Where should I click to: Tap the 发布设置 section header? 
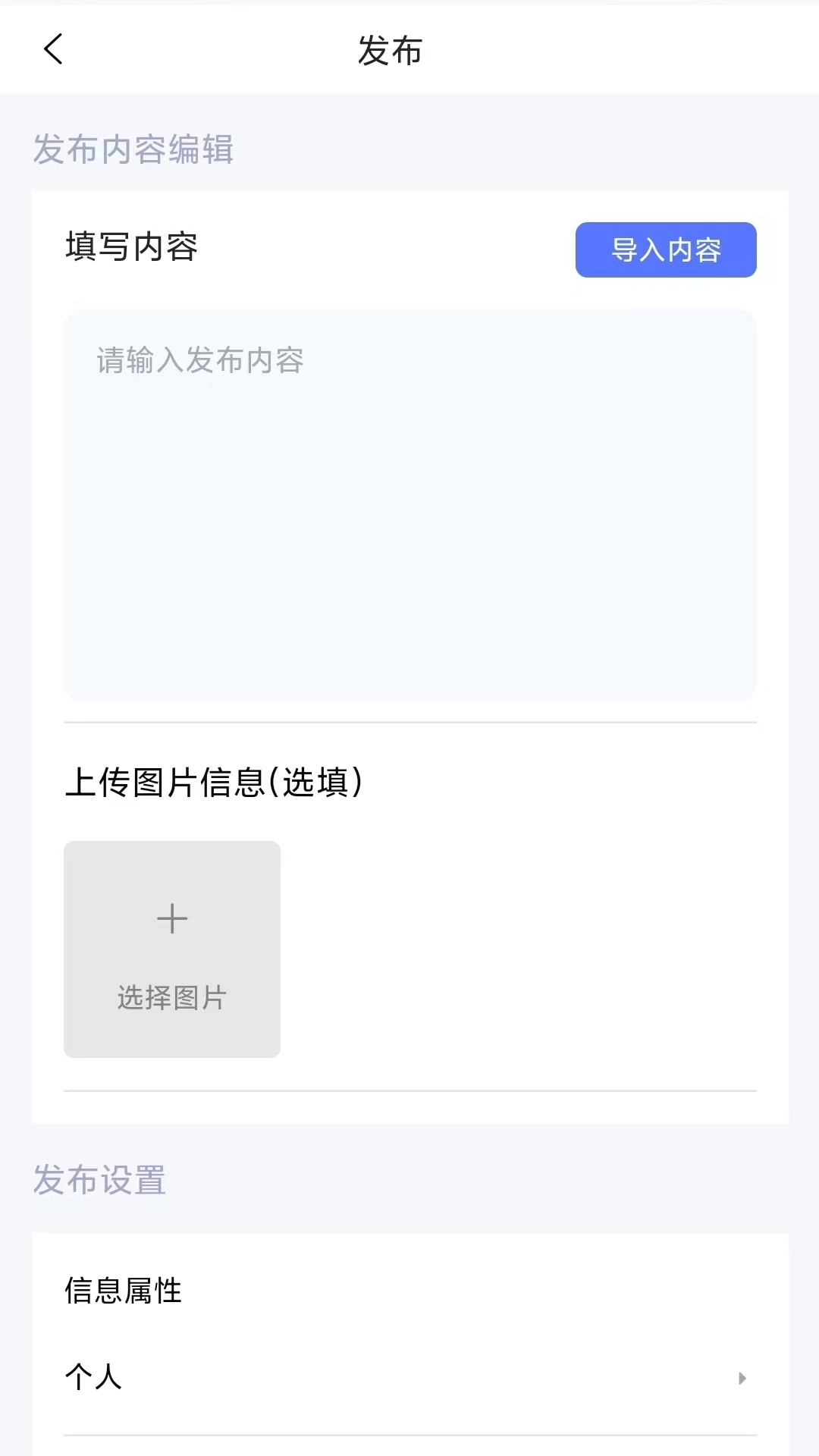[99, 1180]
